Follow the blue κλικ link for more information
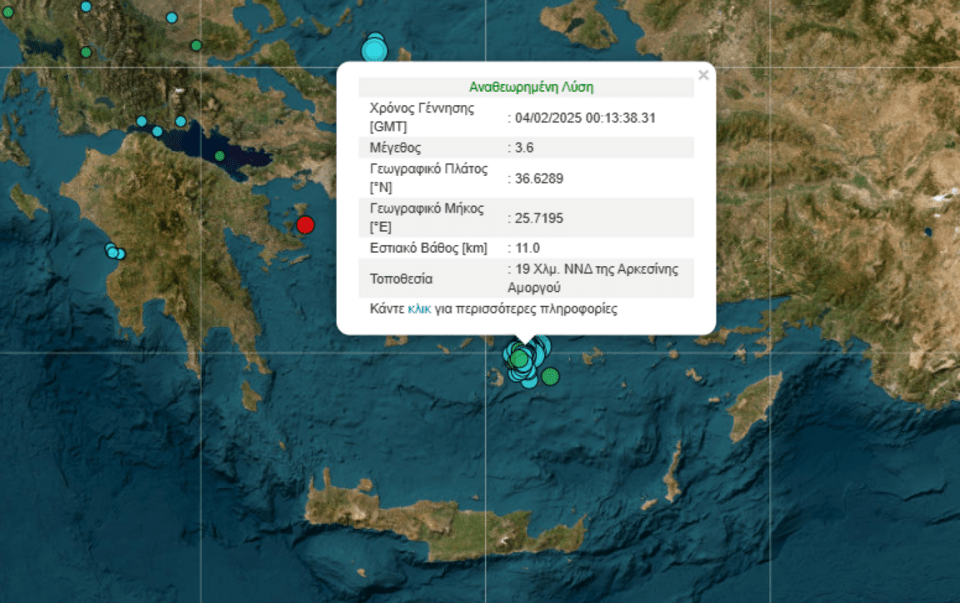This screenshot has width=960, height=603. coord(420,309)
